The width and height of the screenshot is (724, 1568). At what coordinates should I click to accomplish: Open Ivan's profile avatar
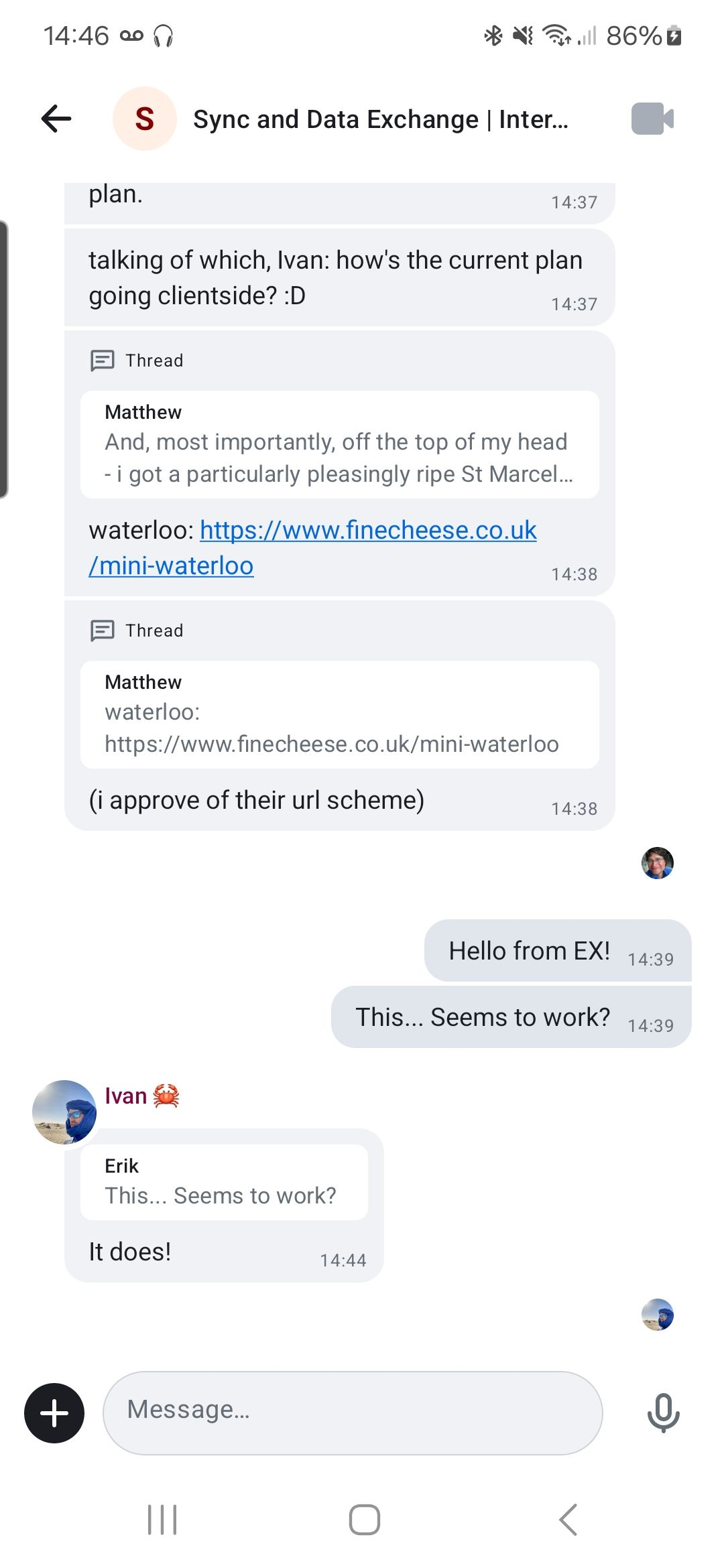(64, 1112)
